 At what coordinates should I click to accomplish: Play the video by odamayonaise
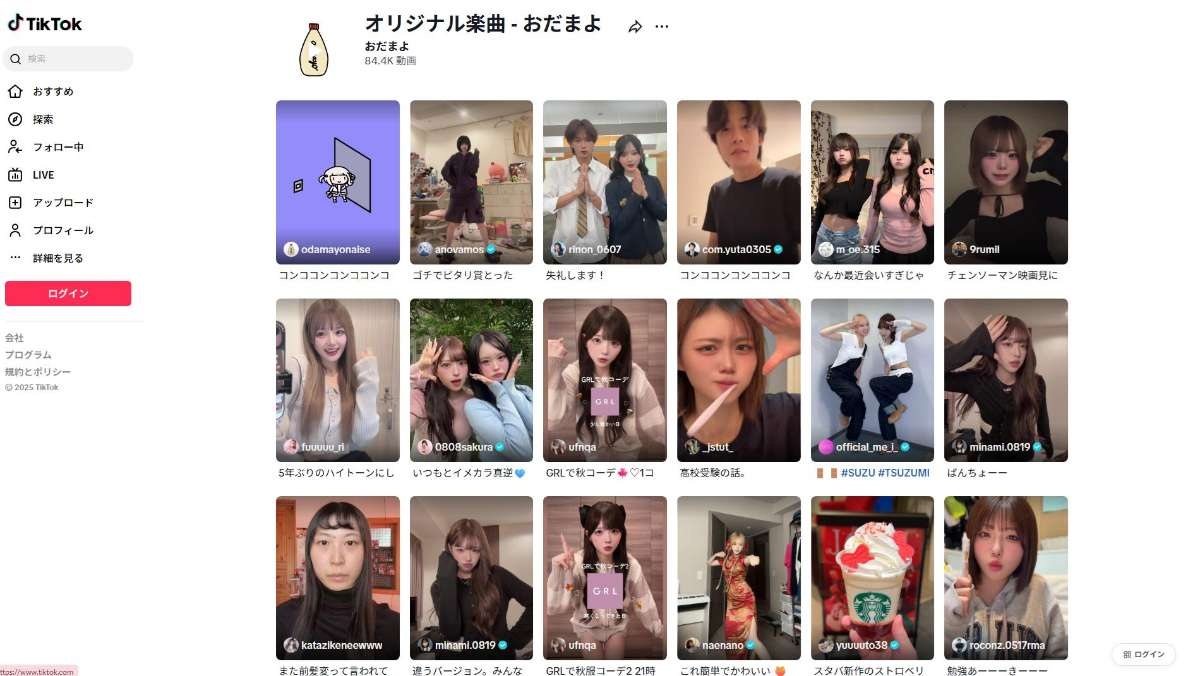pyautogui.click(x=337, y=180)
